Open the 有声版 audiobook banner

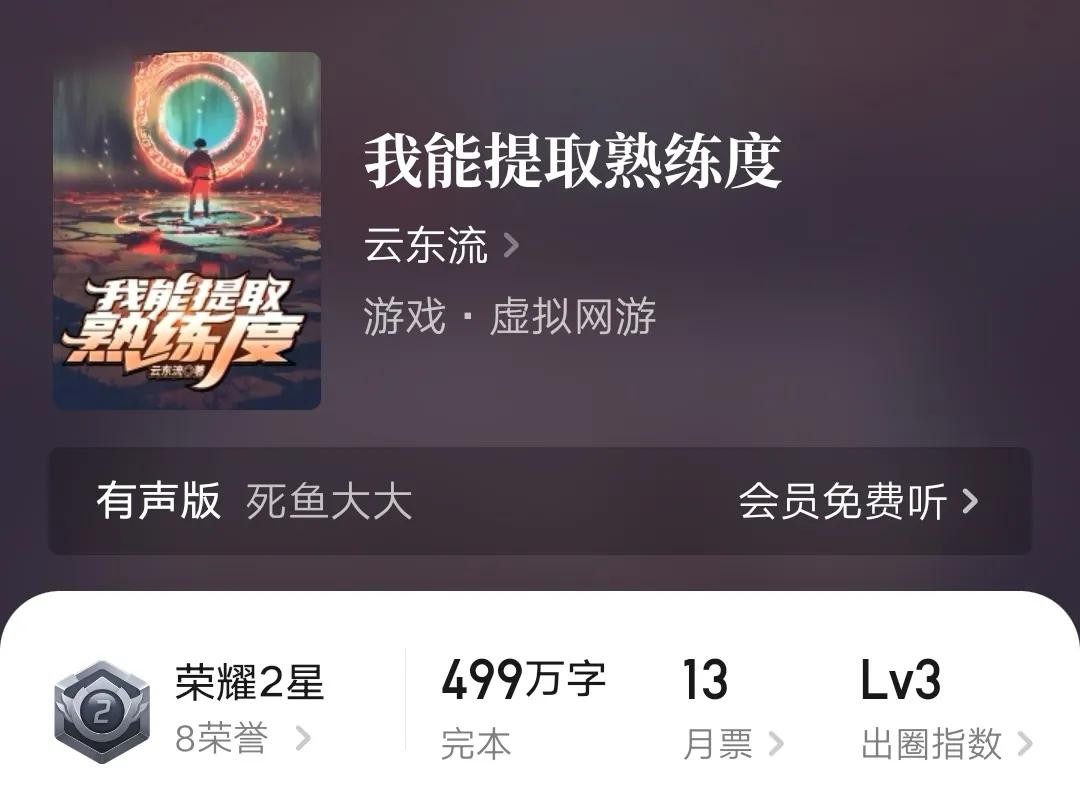click(540, 501)
